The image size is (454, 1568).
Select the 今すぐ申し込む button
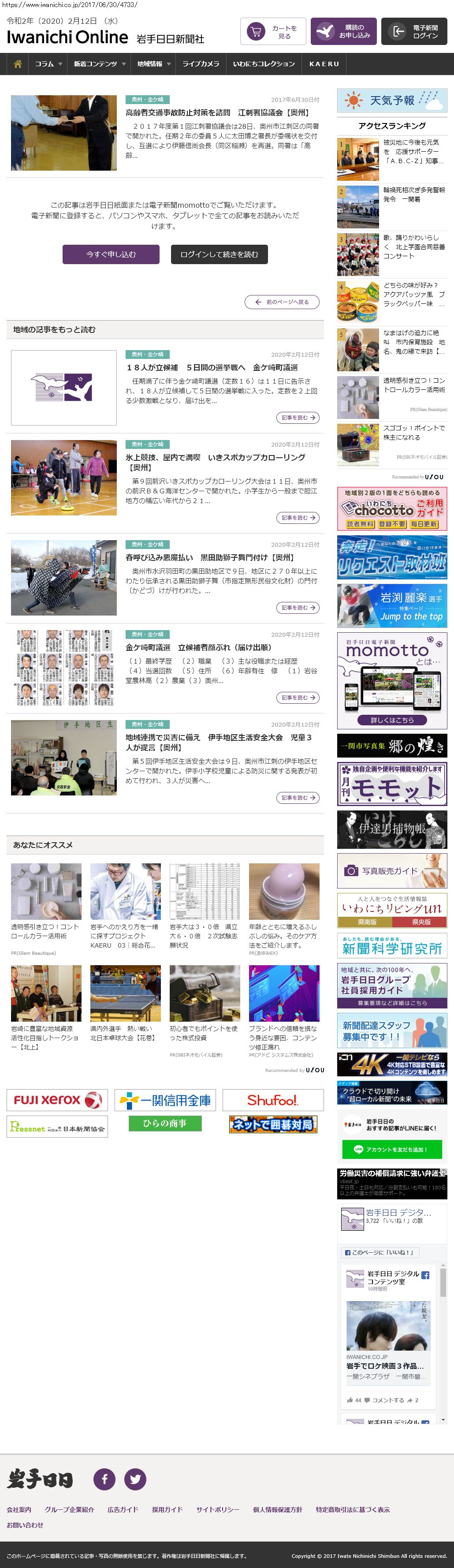click(111, 254)
